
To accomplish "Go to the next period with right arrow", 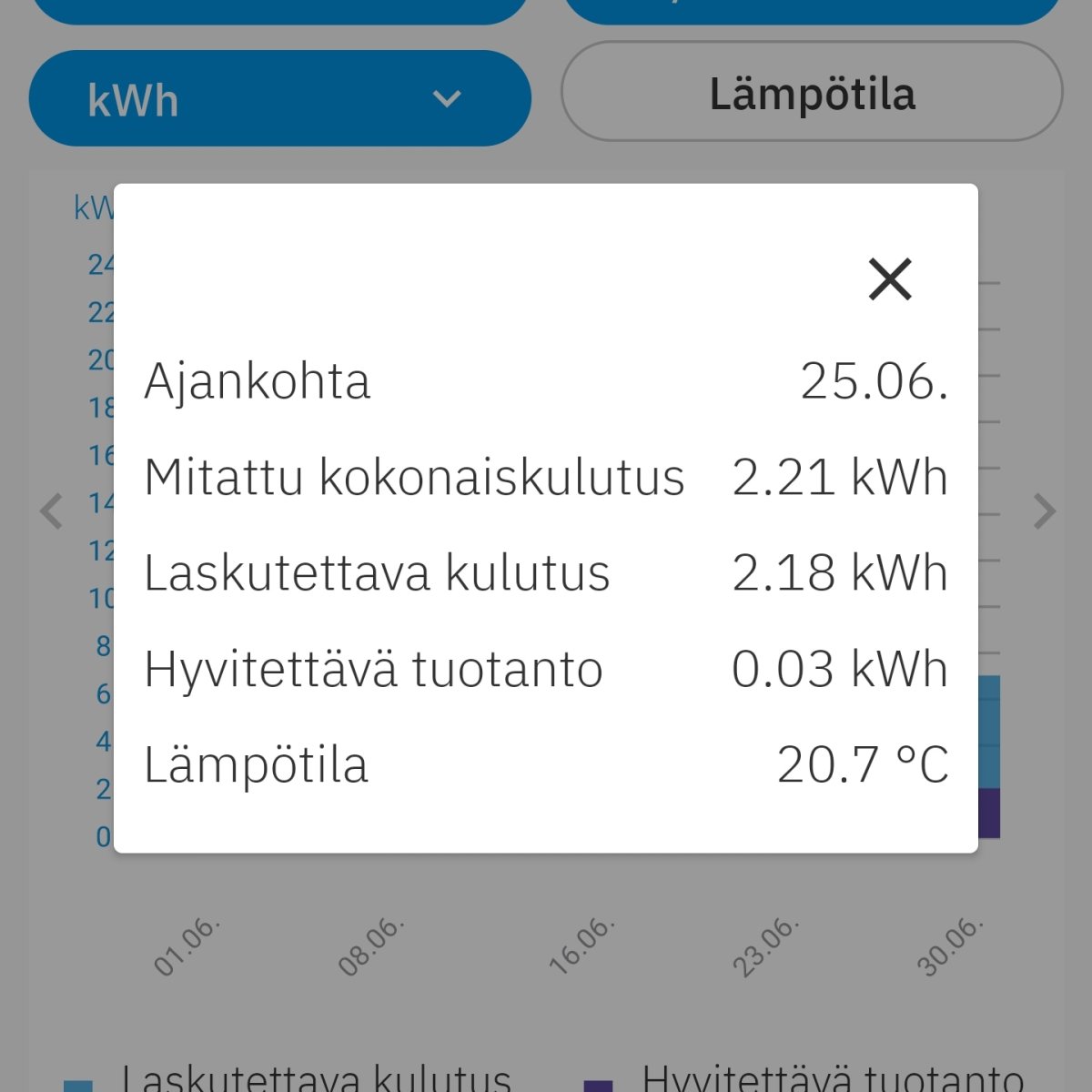I will tap(1045, 511).
